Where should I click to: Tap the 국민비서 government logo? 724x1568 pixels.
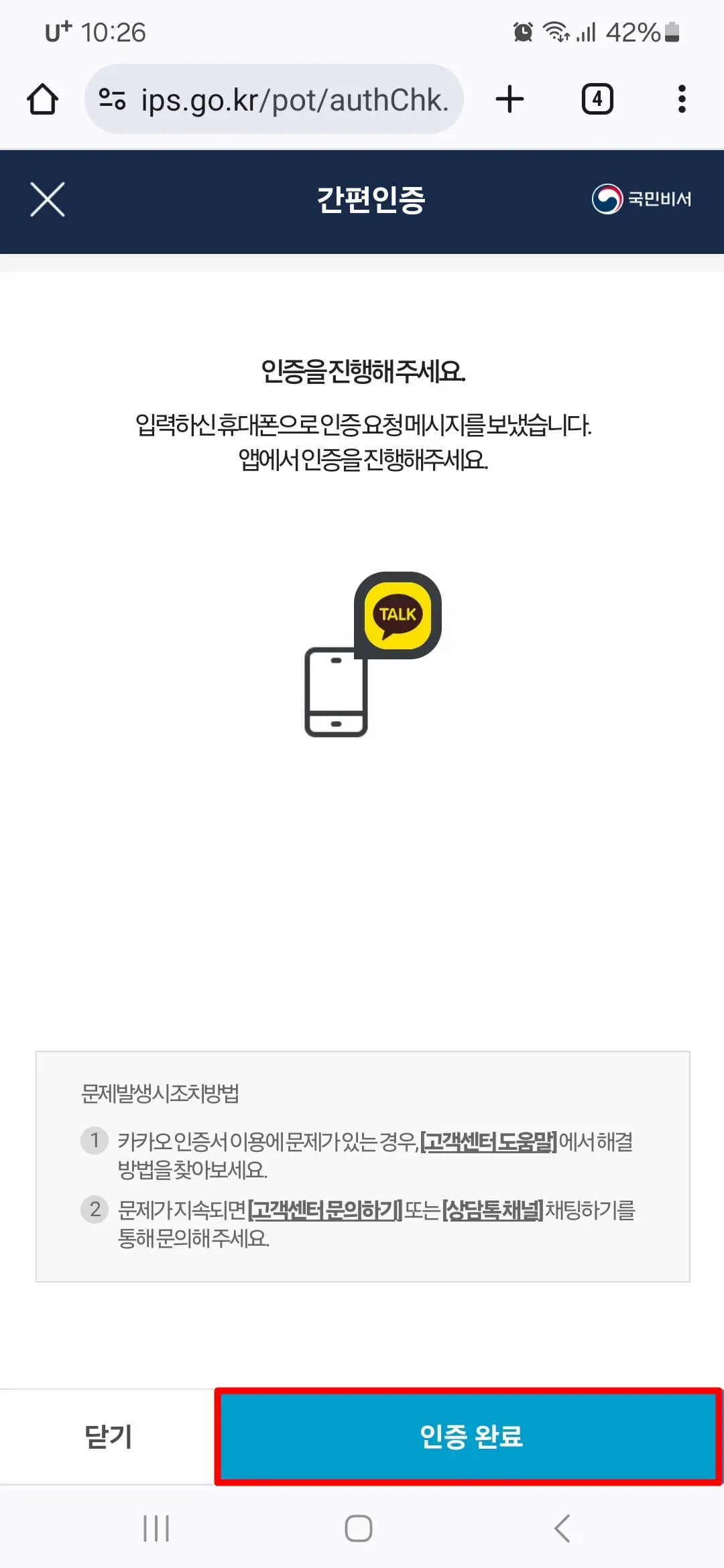coord(640,199)
